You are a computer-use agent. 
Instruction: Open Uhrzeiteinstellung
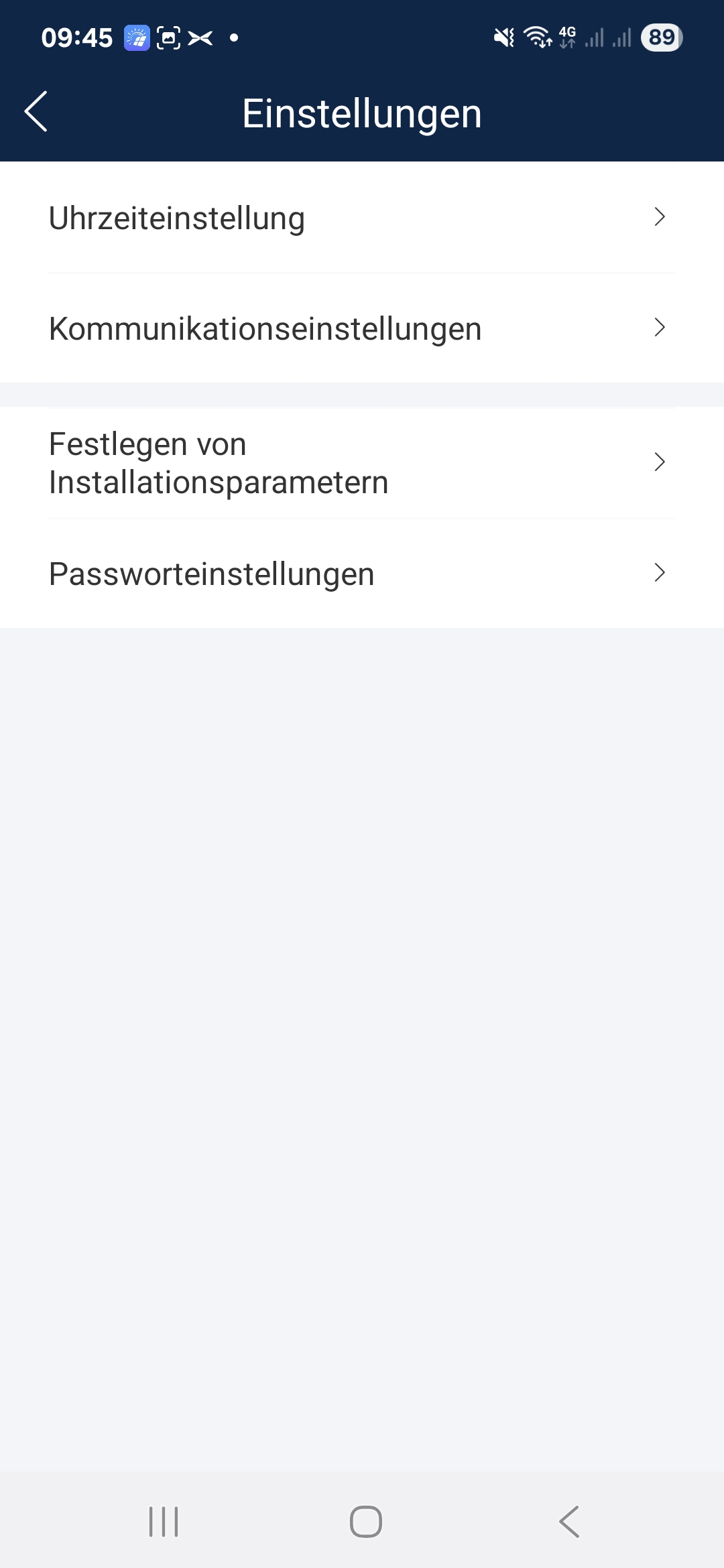(x=362, y=218)
